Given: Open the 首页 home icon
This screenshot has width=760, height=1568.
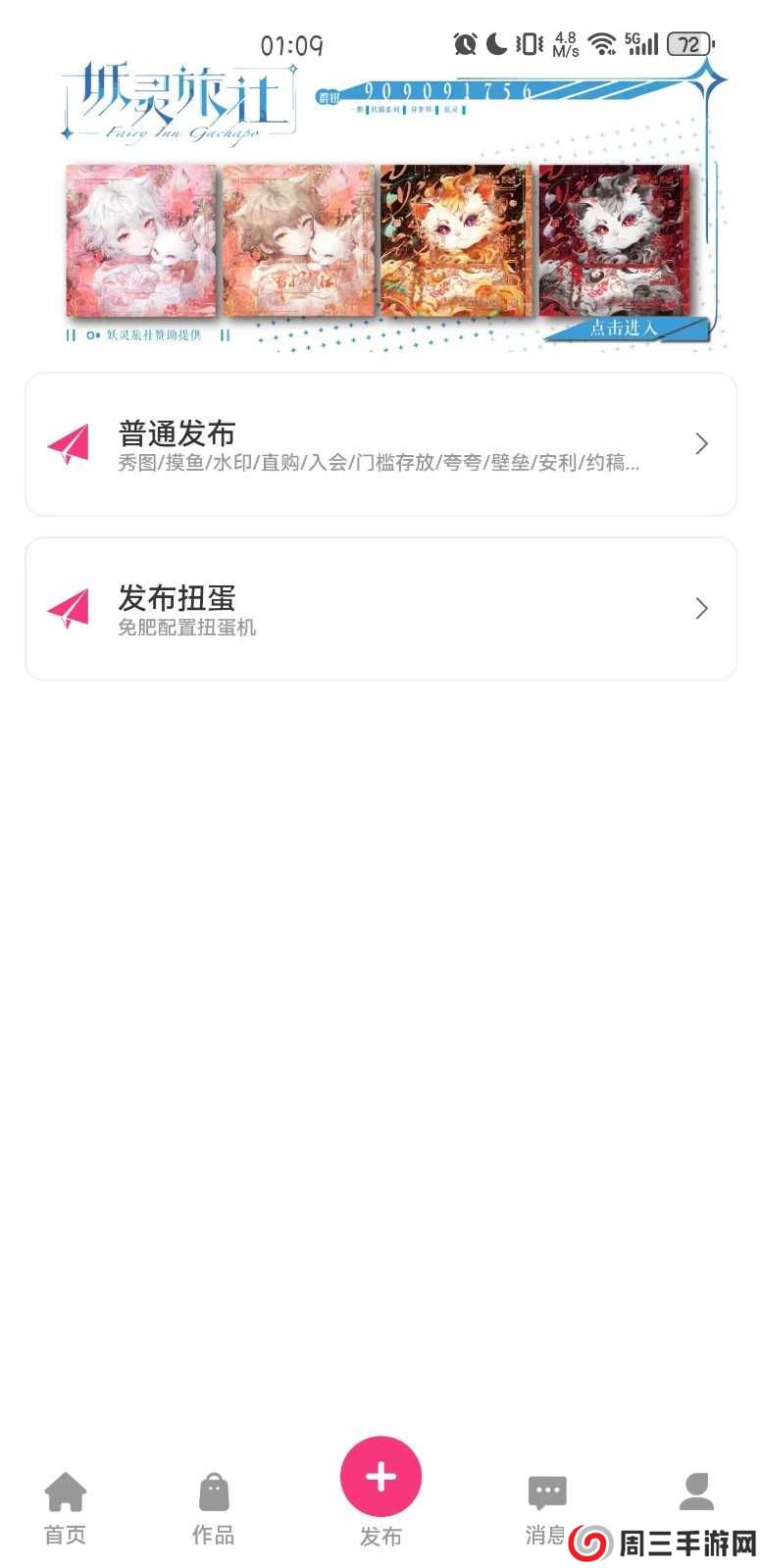Looking at the screenshot, I should pyautogui.click(x=64, y=1491).
